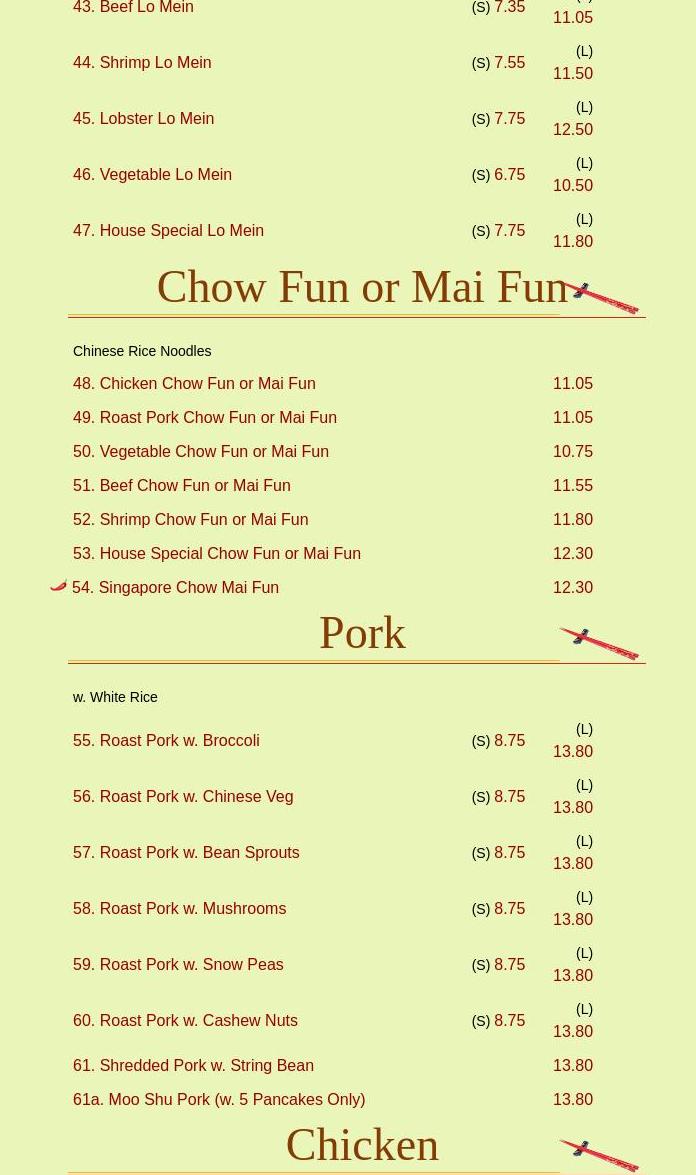Open 45. Lobster Lo Mein item
Viewport: 696px width, 1175px height.
pyautogui.click(x=143, y=118)
